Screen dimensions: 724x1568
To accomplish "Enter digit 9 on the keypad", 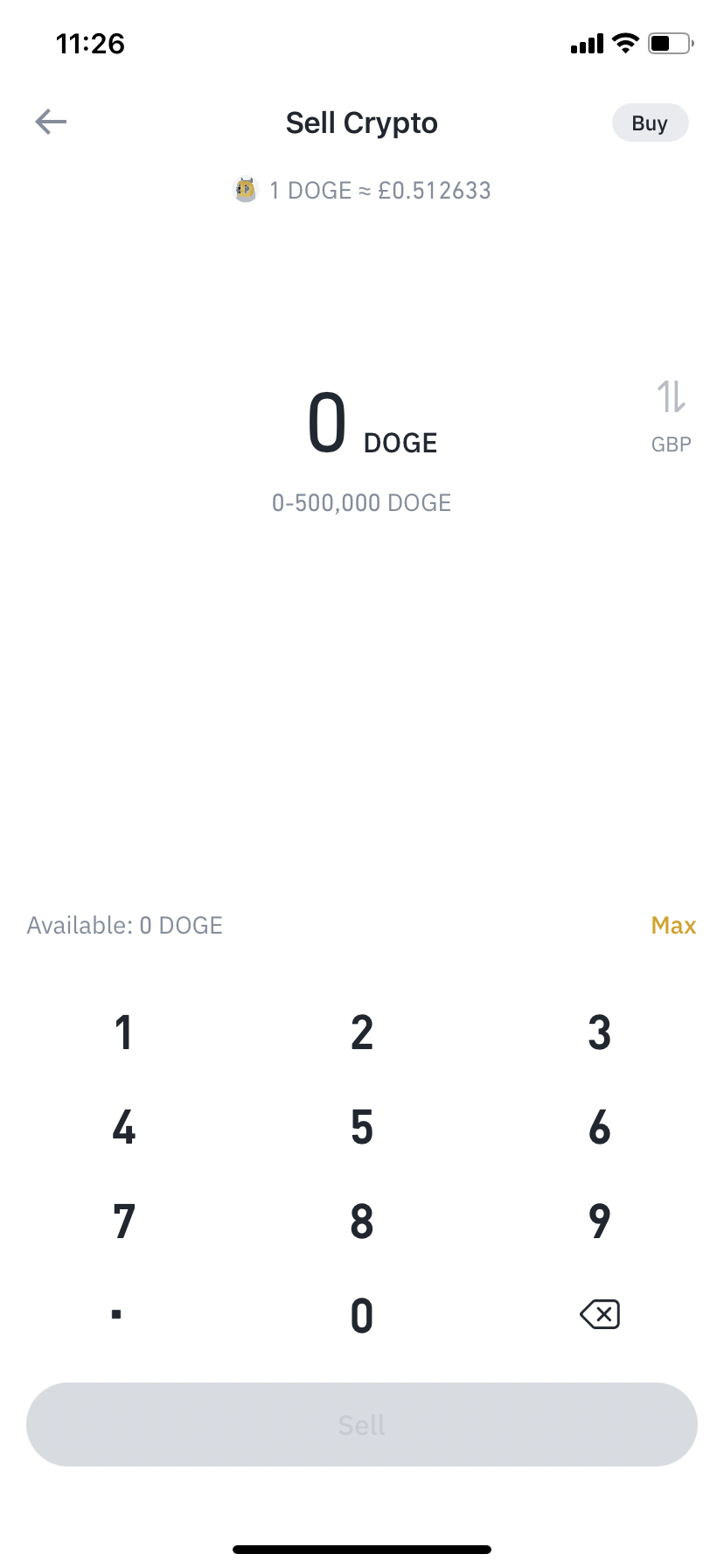I will tap(600, 1222).
